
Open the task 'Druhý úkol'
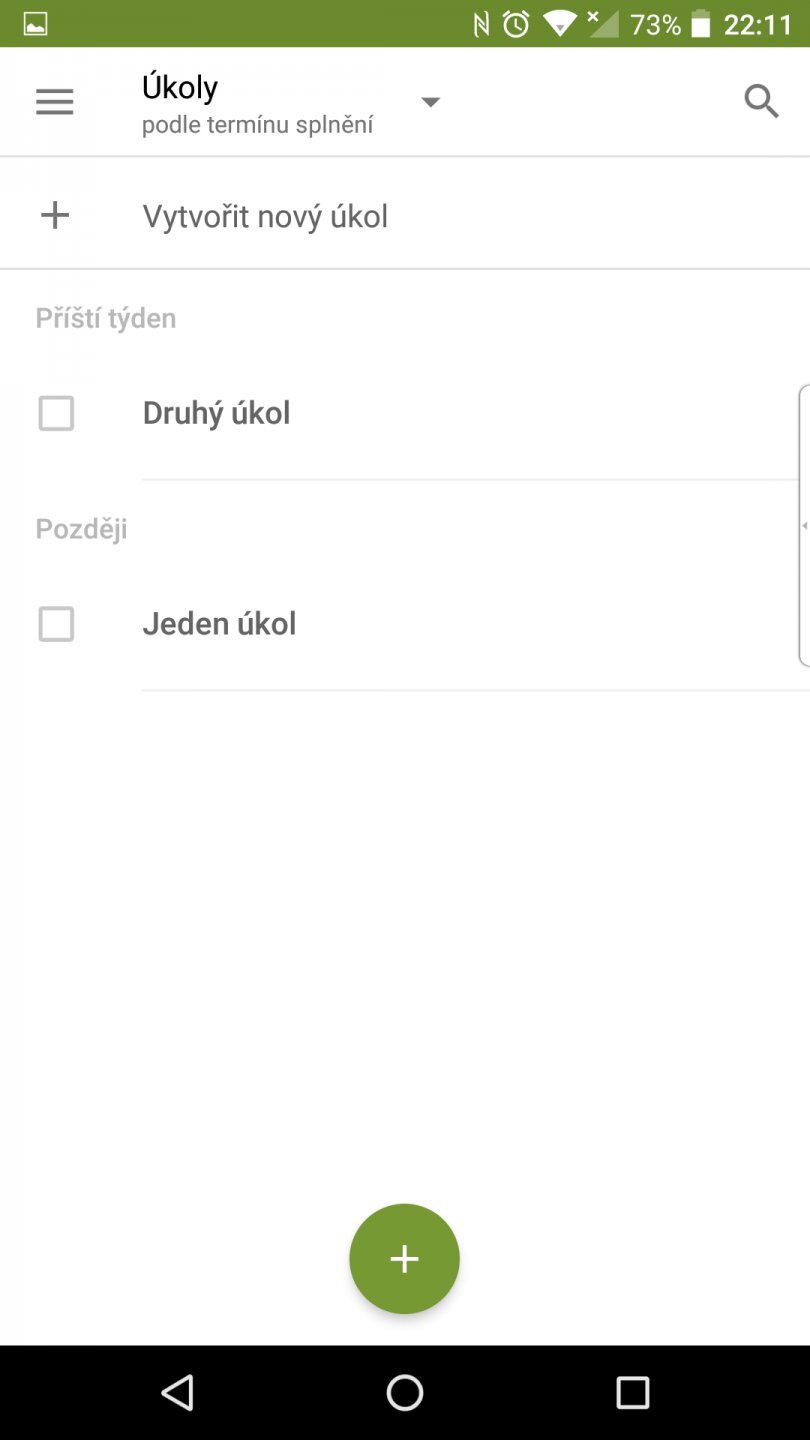[x=217, y=413]
